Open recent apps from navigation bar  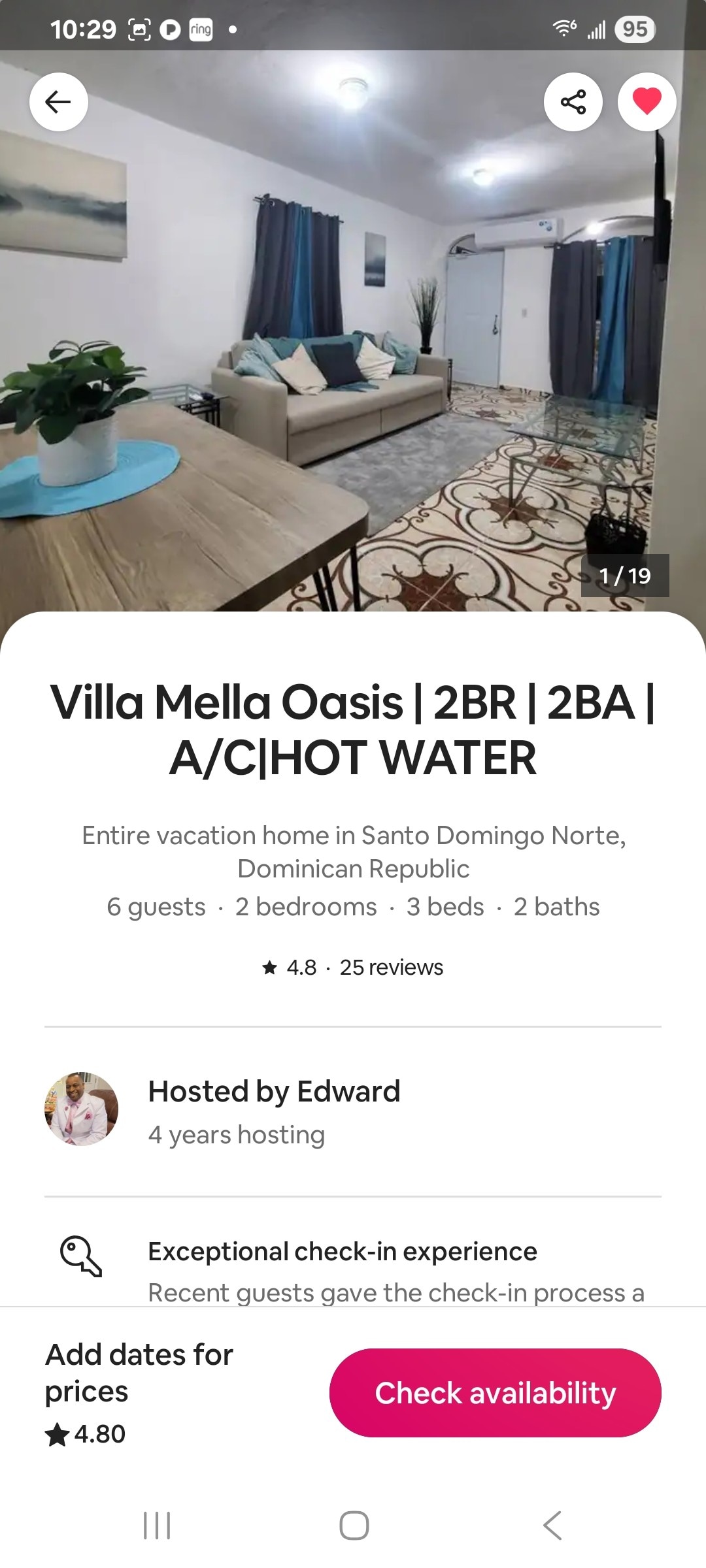(157, 1526)
